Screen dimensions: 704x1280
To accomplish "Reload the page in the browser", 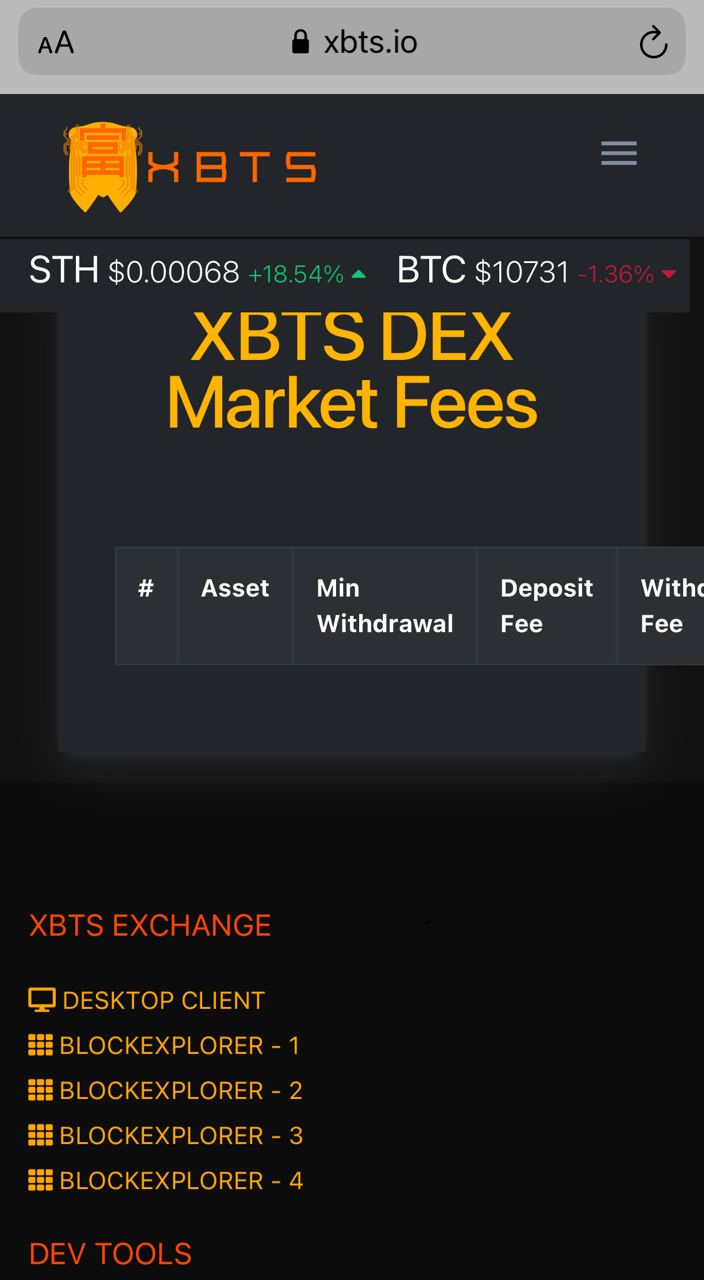I will pos(653,43).
